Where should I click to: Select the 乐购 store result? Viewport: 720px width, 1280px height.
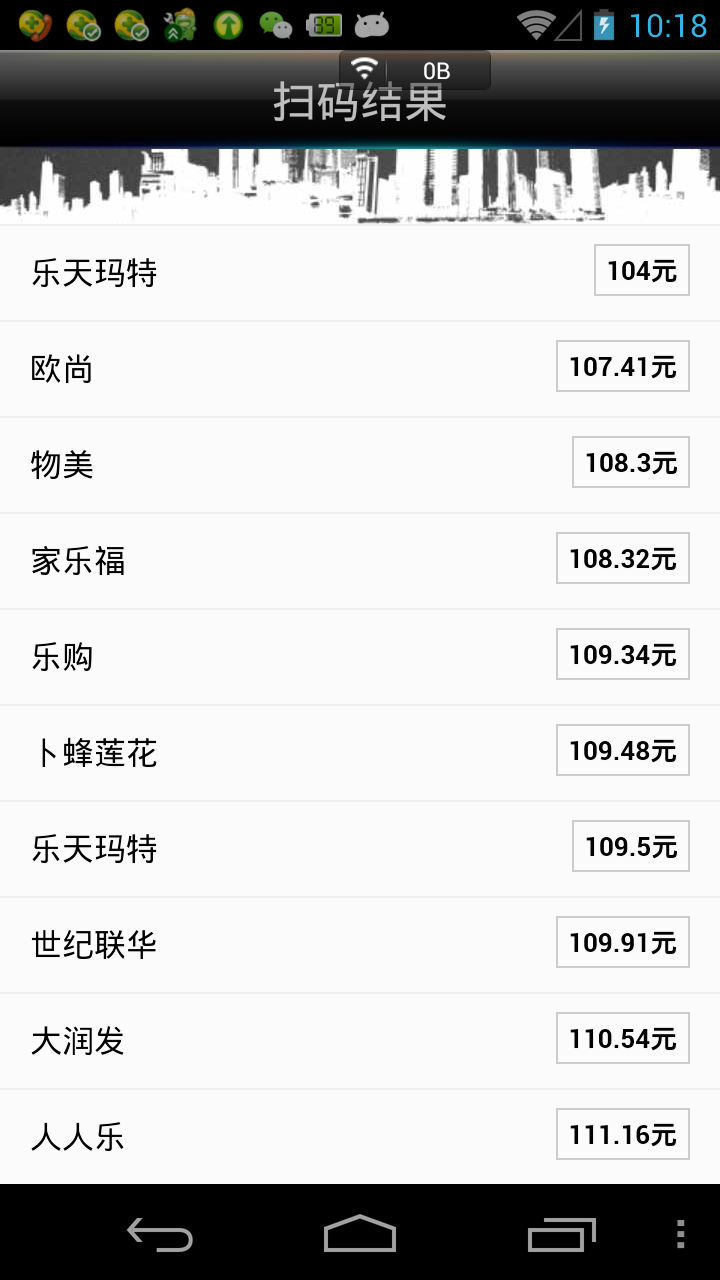tap(360, 657)
